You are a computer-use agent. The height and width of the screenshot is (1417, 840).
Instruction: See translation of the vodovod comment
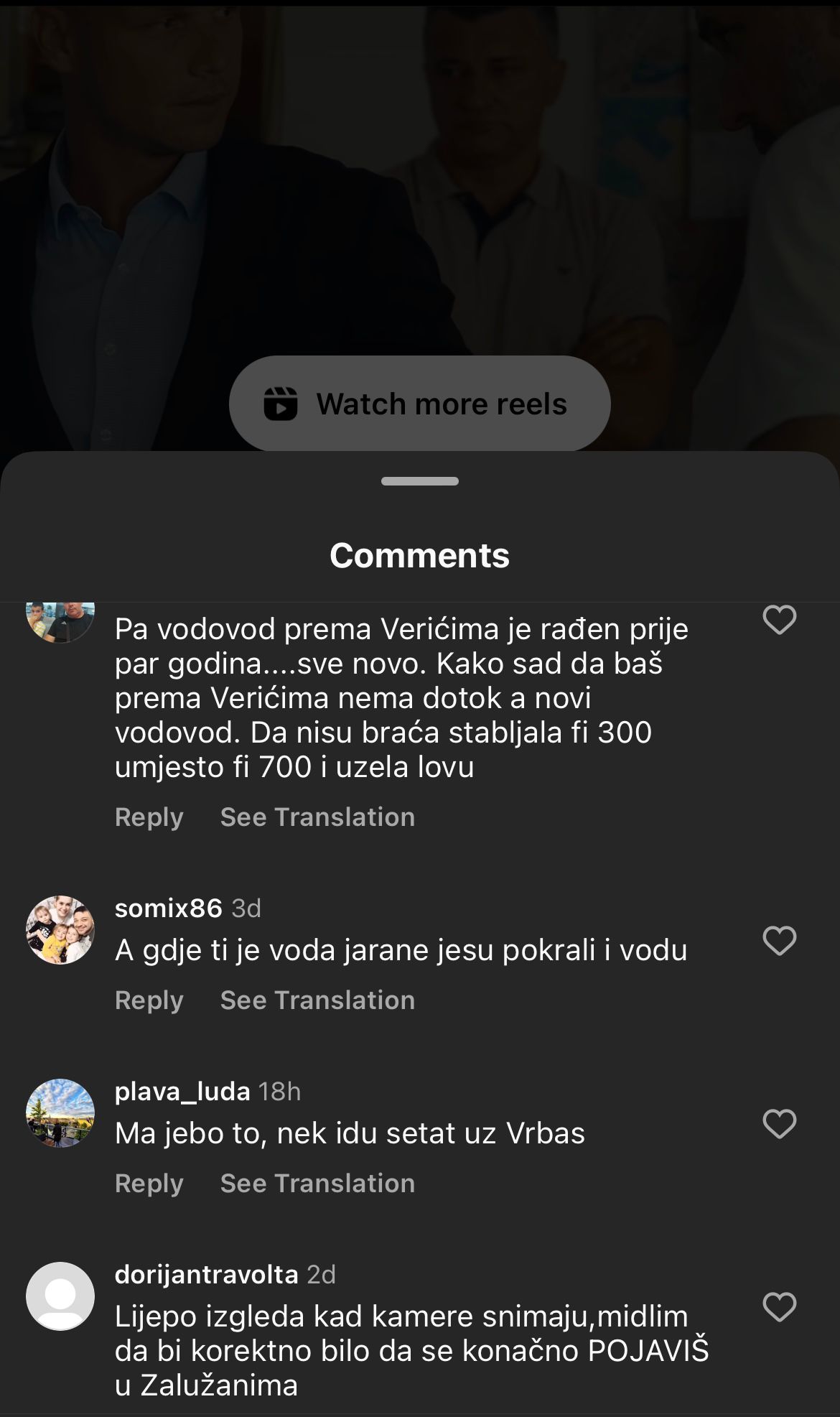click(x=317, y=817)
